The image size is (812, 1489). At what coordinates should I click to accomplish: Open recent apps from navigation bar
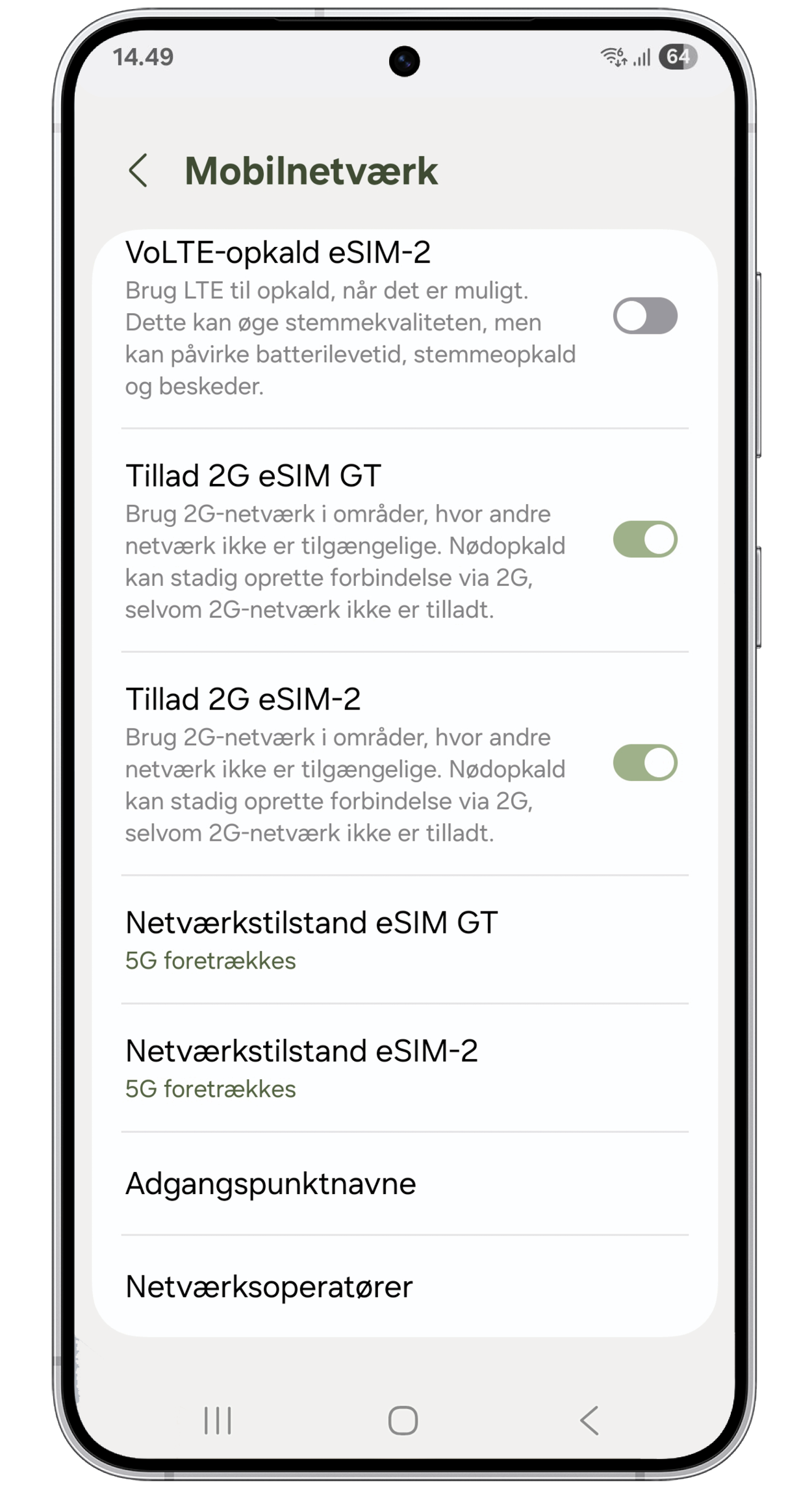point(218,1420)
